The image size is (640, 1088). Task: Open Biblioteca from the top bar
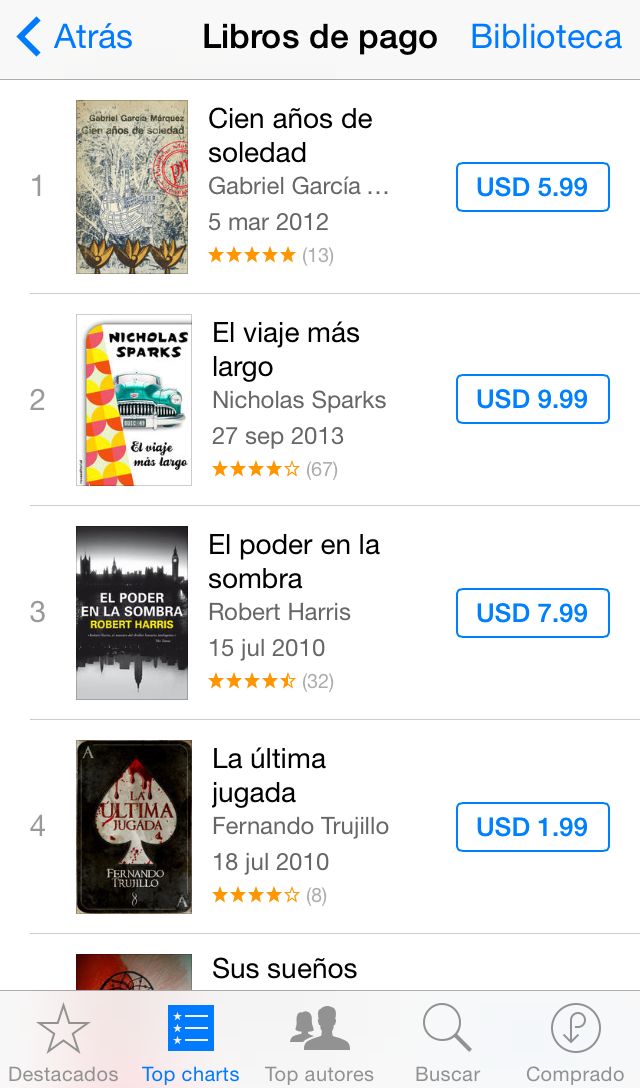coord(546,38)
